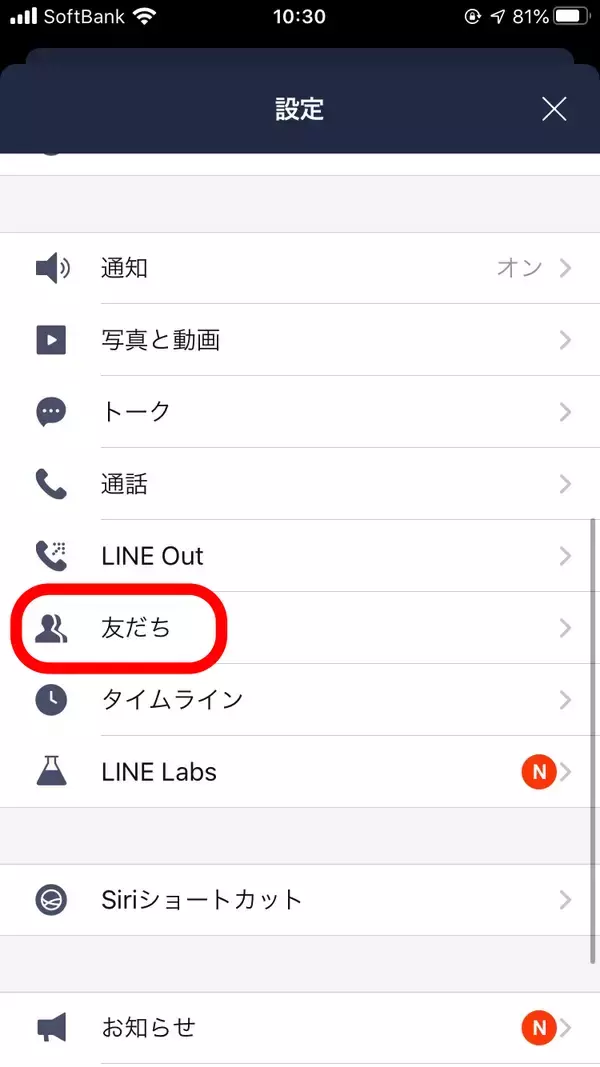
Task: Close the 設定 settings screen
Action: point(554,109)
